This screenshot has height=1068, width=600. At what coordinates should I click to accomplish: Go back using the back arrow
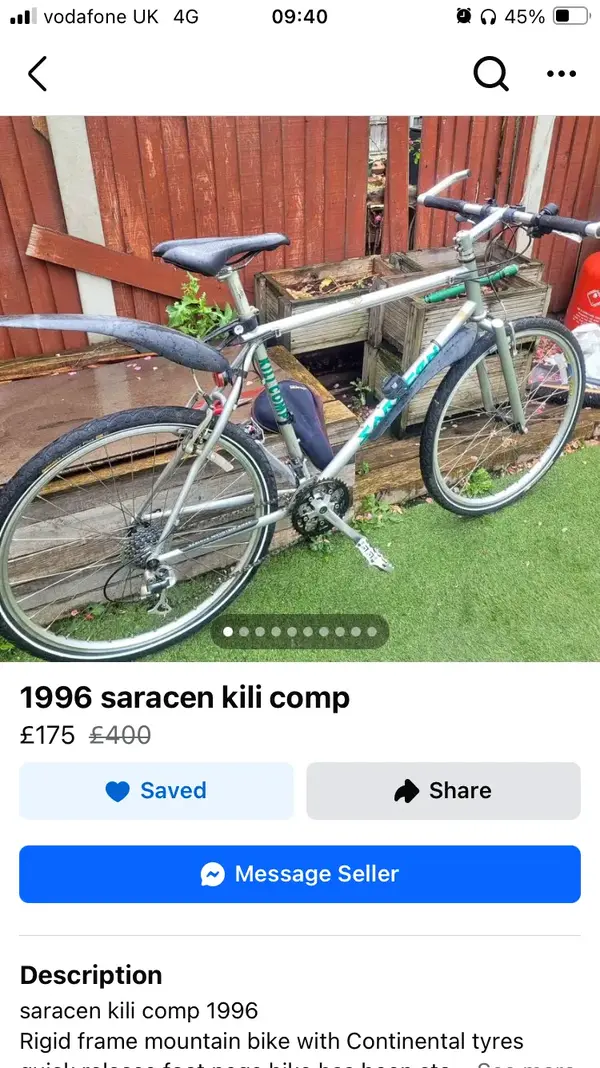coord(37,74)
